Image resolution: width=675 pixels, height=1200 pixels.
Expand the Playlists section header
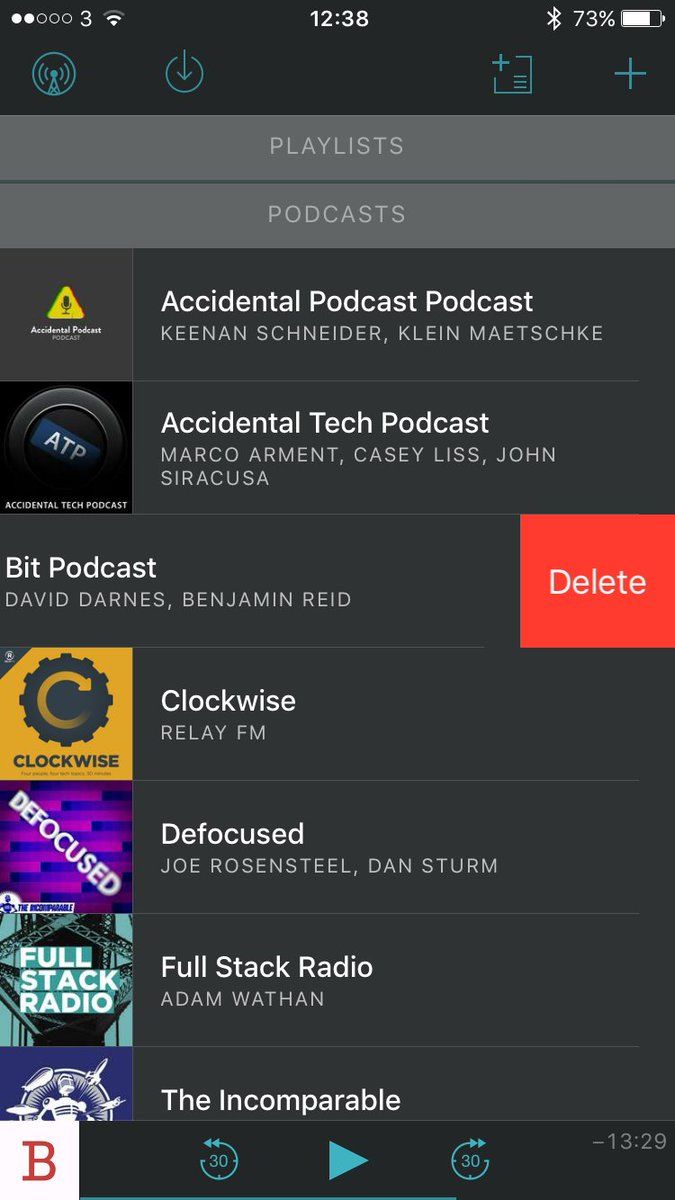point(337,146)
